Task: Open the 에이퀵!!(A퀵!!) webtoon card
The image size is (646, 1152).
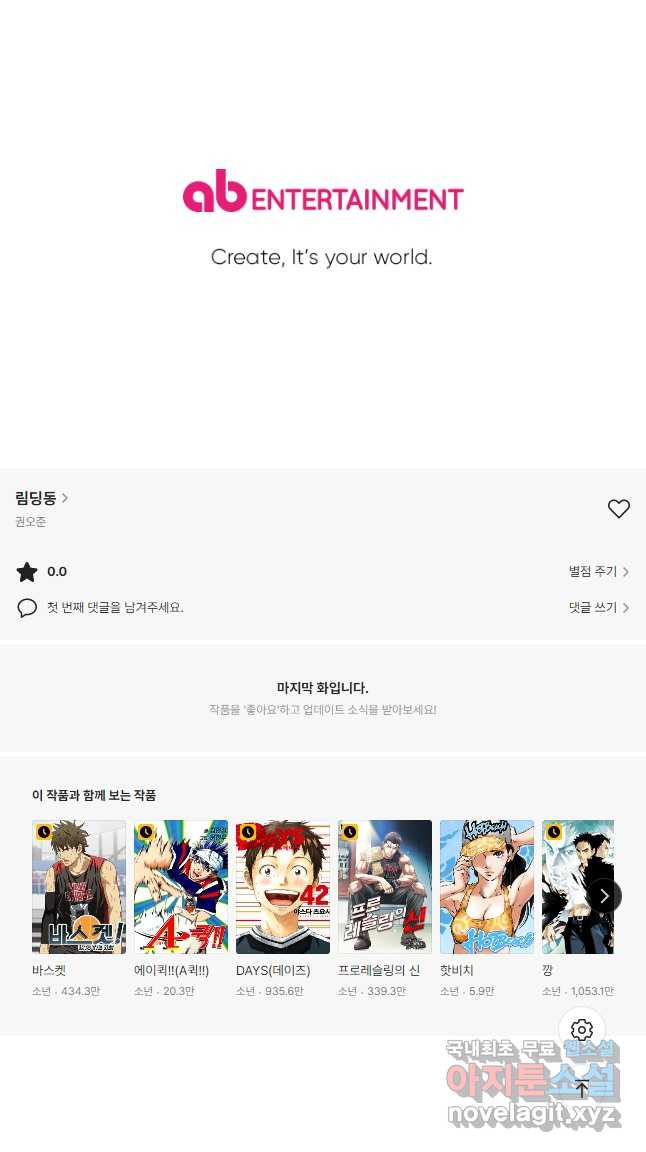Action: pyautogui.click(x=181, y=887)
